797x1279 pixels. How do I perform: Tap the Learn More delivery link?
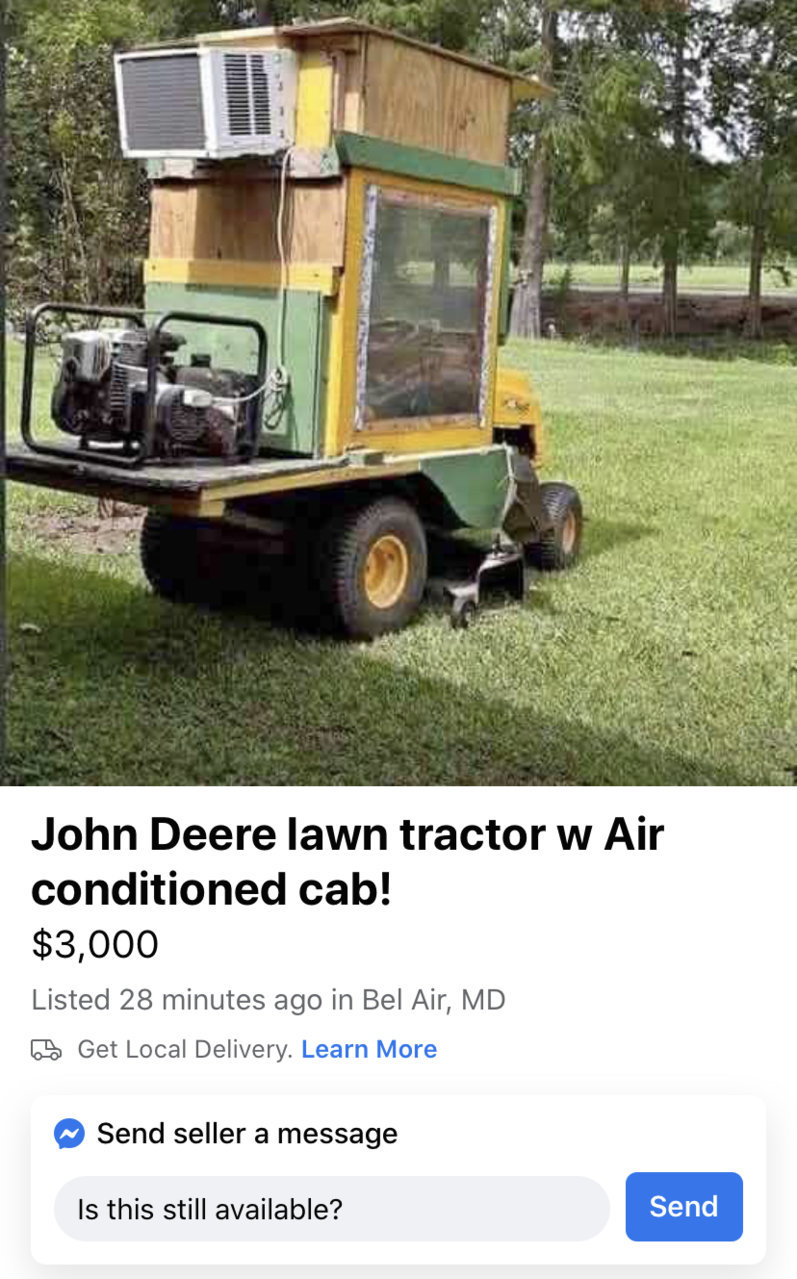pos(369,1049)
